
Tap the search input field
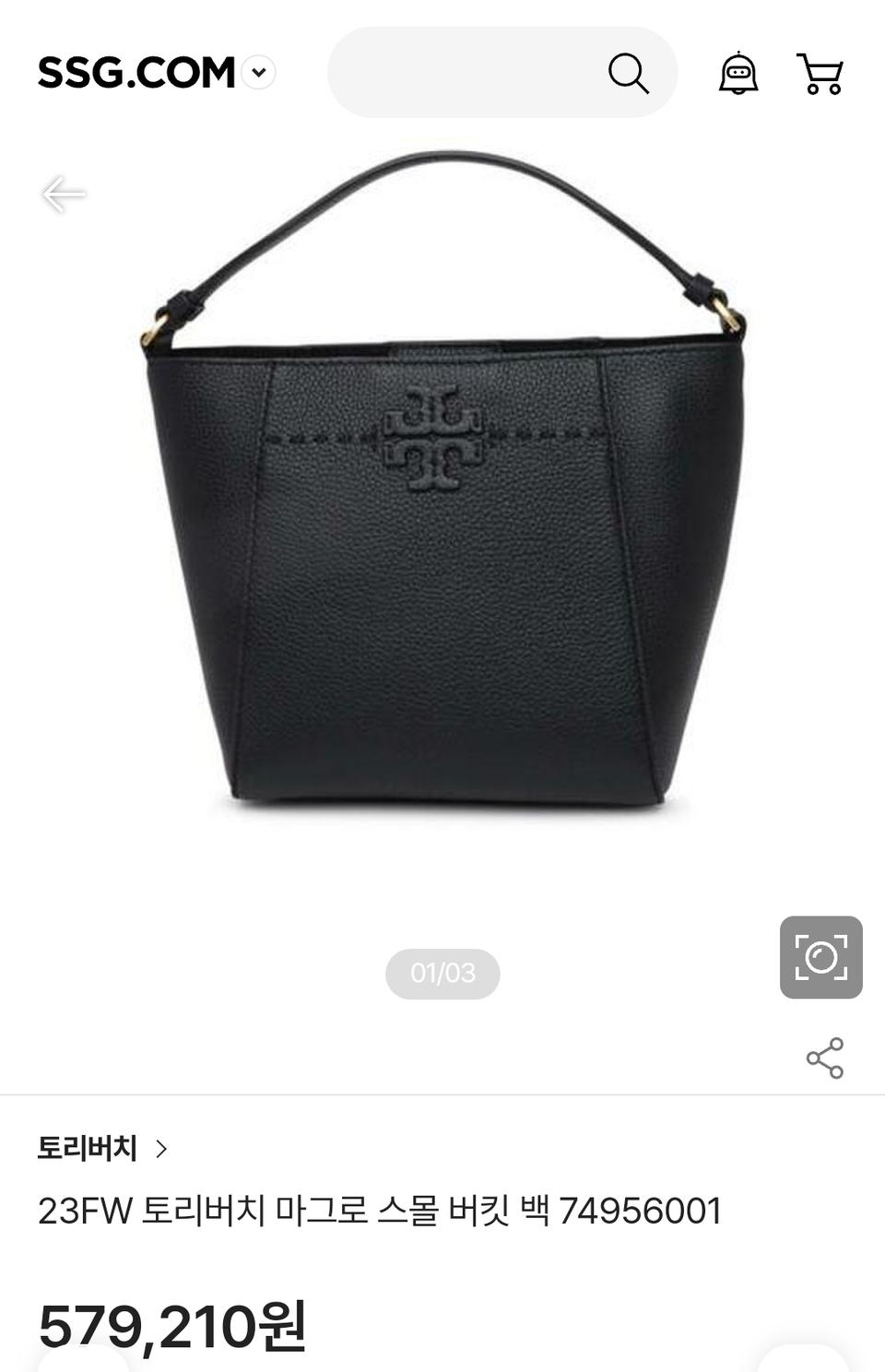pyautogui.click(x=461, y=72)
